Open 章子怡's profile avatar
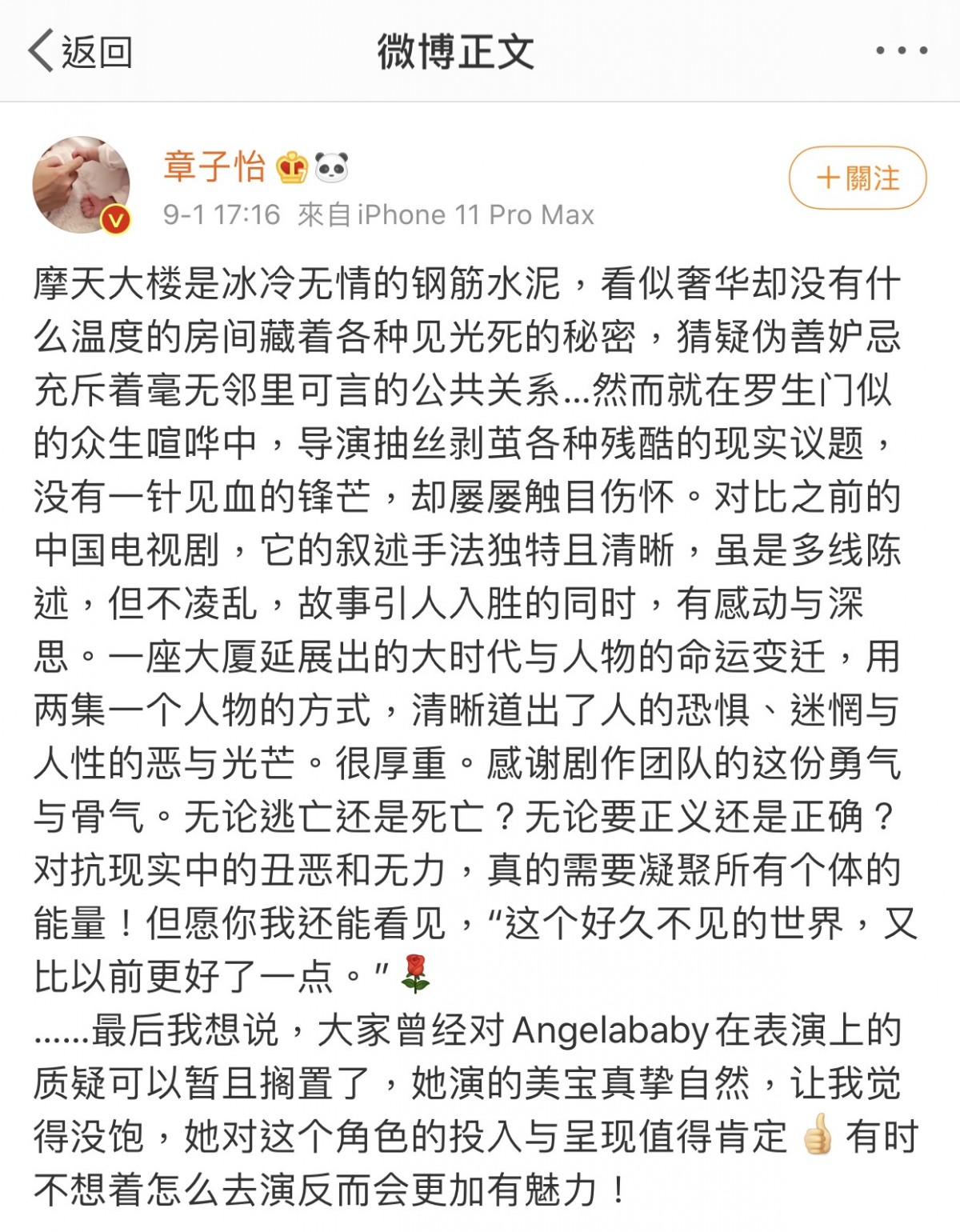Image resolution: width=960 pixels, height=1232 pixels. (81, 185)
